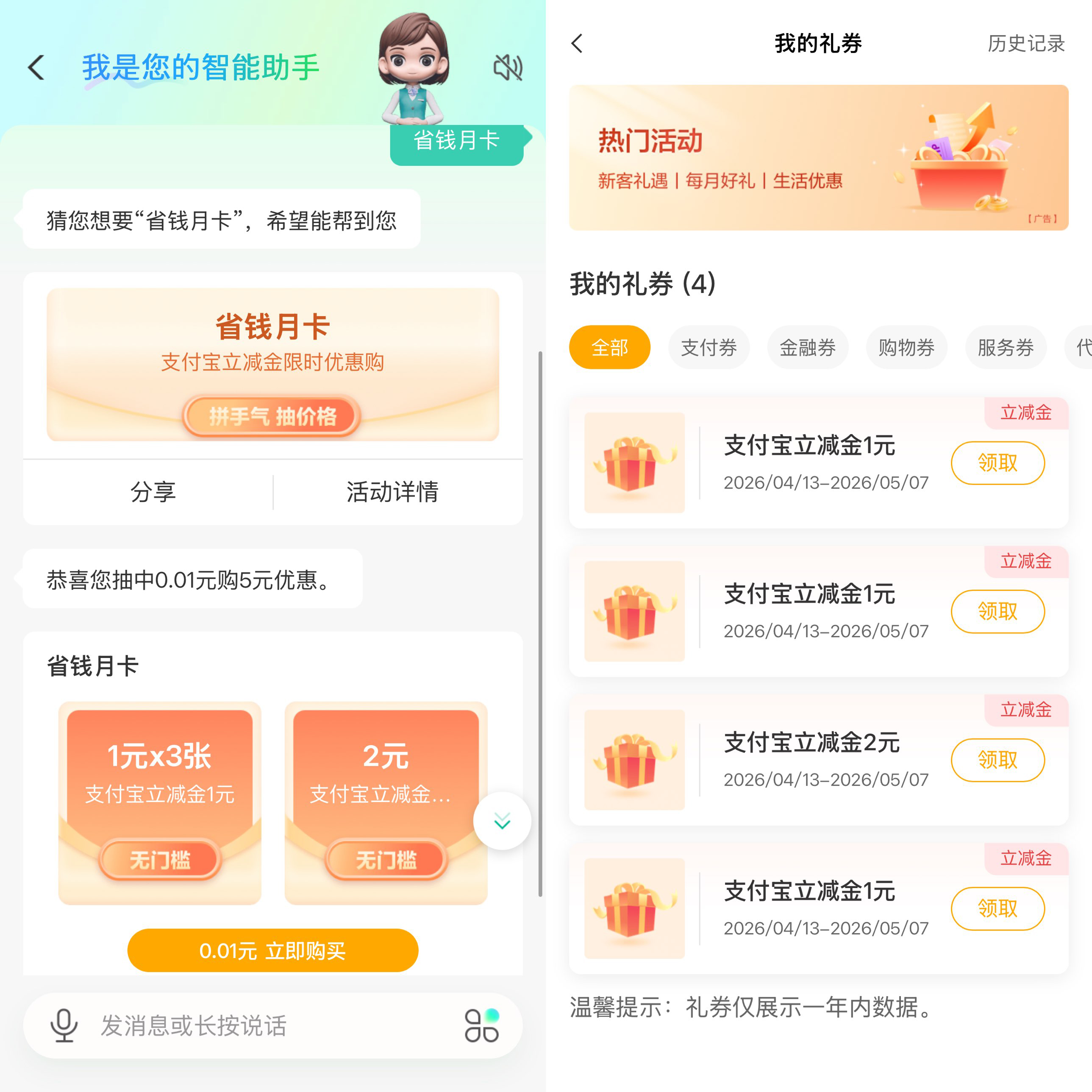The image size is (1092, 1092).
Task: Open 活动详情 for the 省钱月卡
Action: point(392,491)
